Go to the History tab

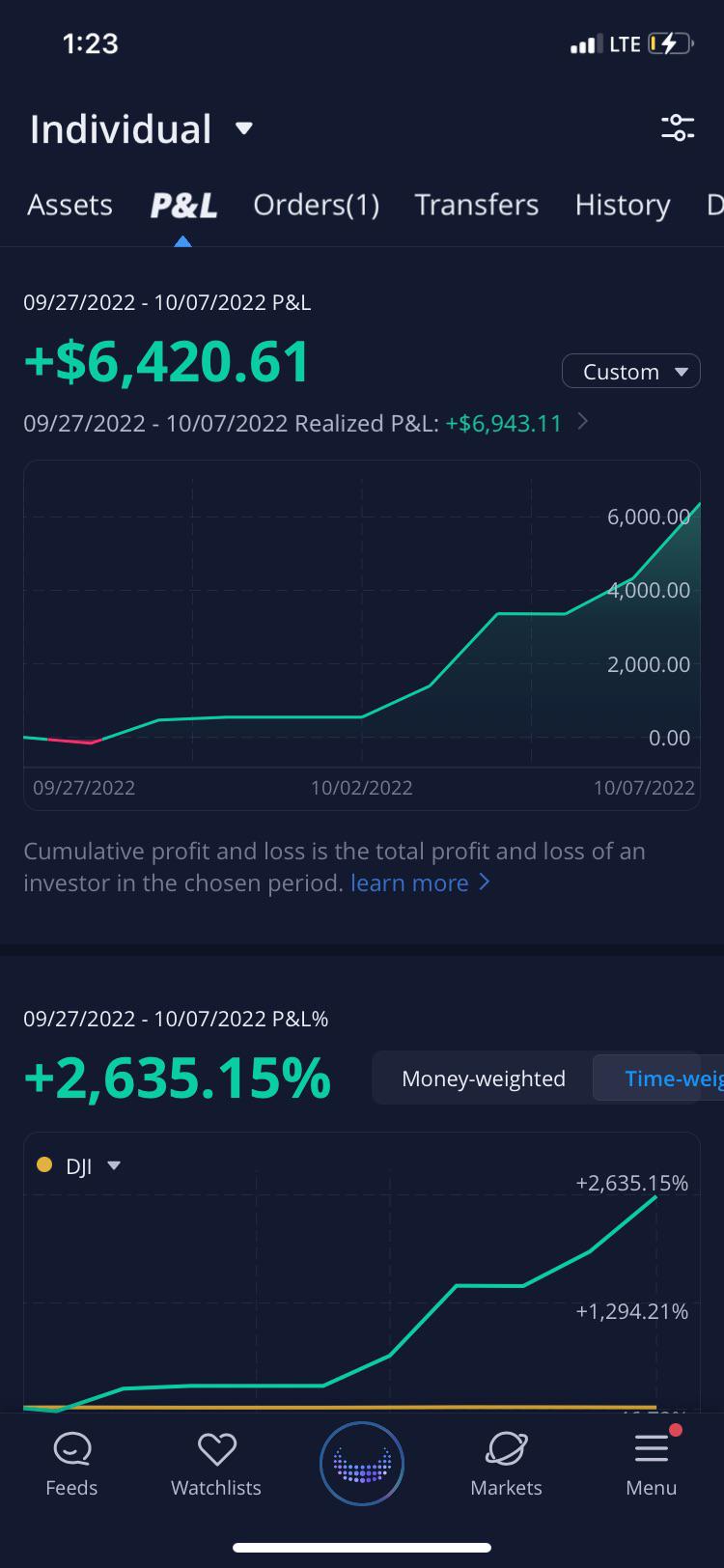point(622,205)
